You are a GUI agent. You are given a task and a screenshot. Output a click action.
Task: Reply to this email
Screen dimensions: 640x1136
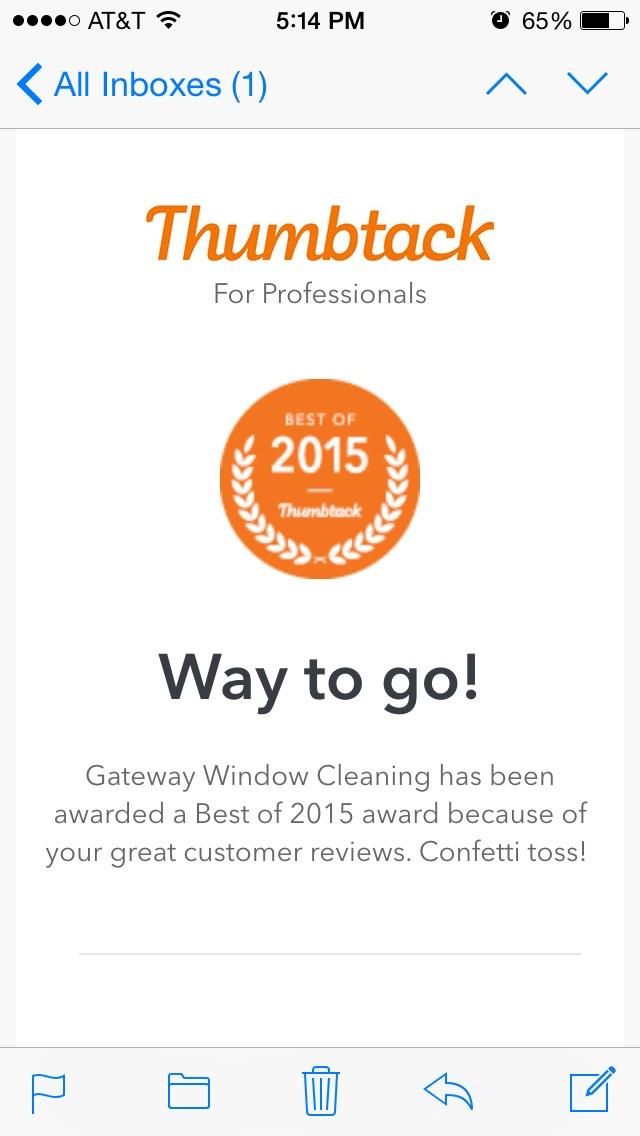(448, 1091)
